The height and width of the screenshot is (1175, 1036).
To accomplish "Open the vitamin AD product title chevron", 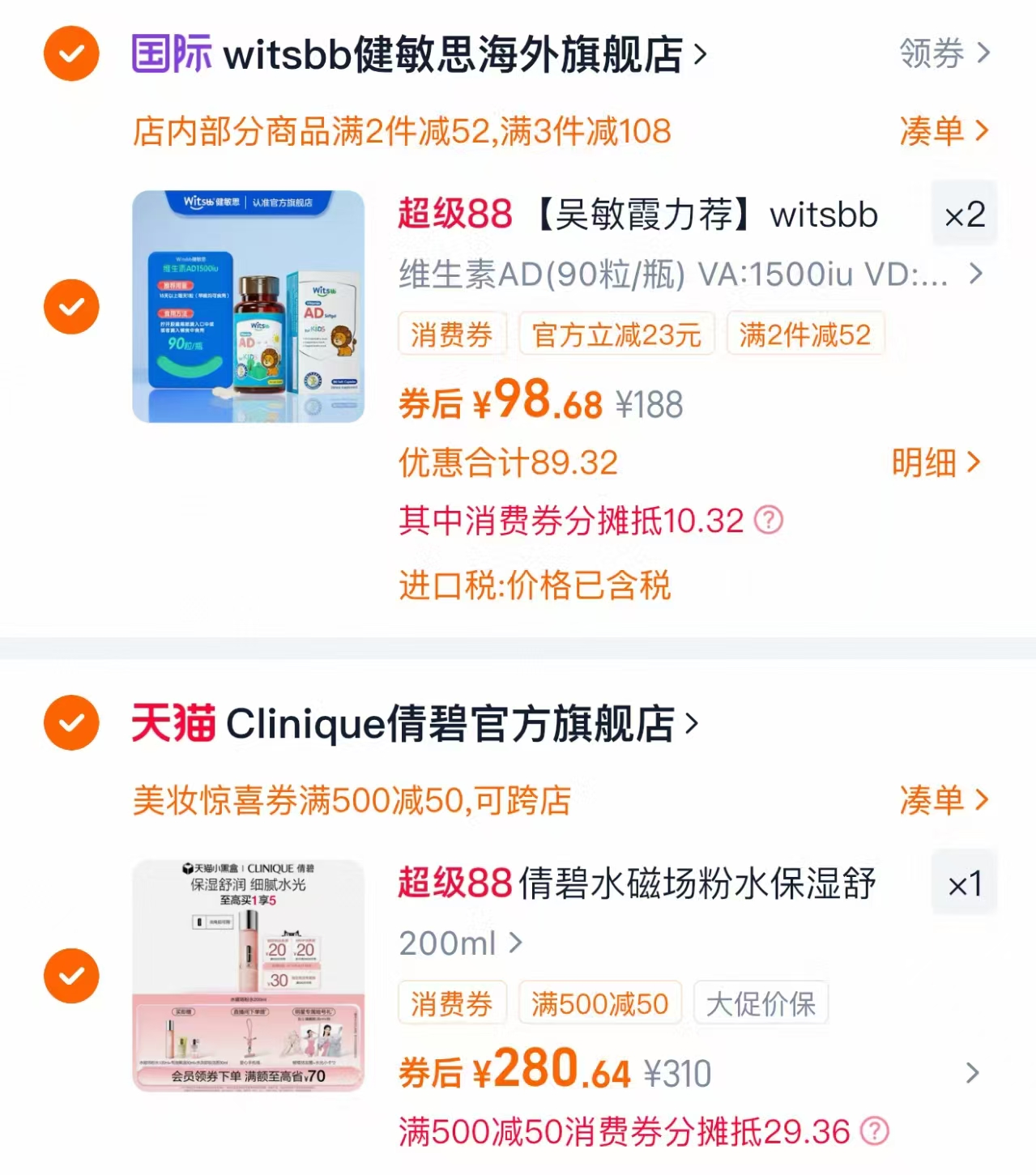I will pyautogui.click(x=974, y=275).
